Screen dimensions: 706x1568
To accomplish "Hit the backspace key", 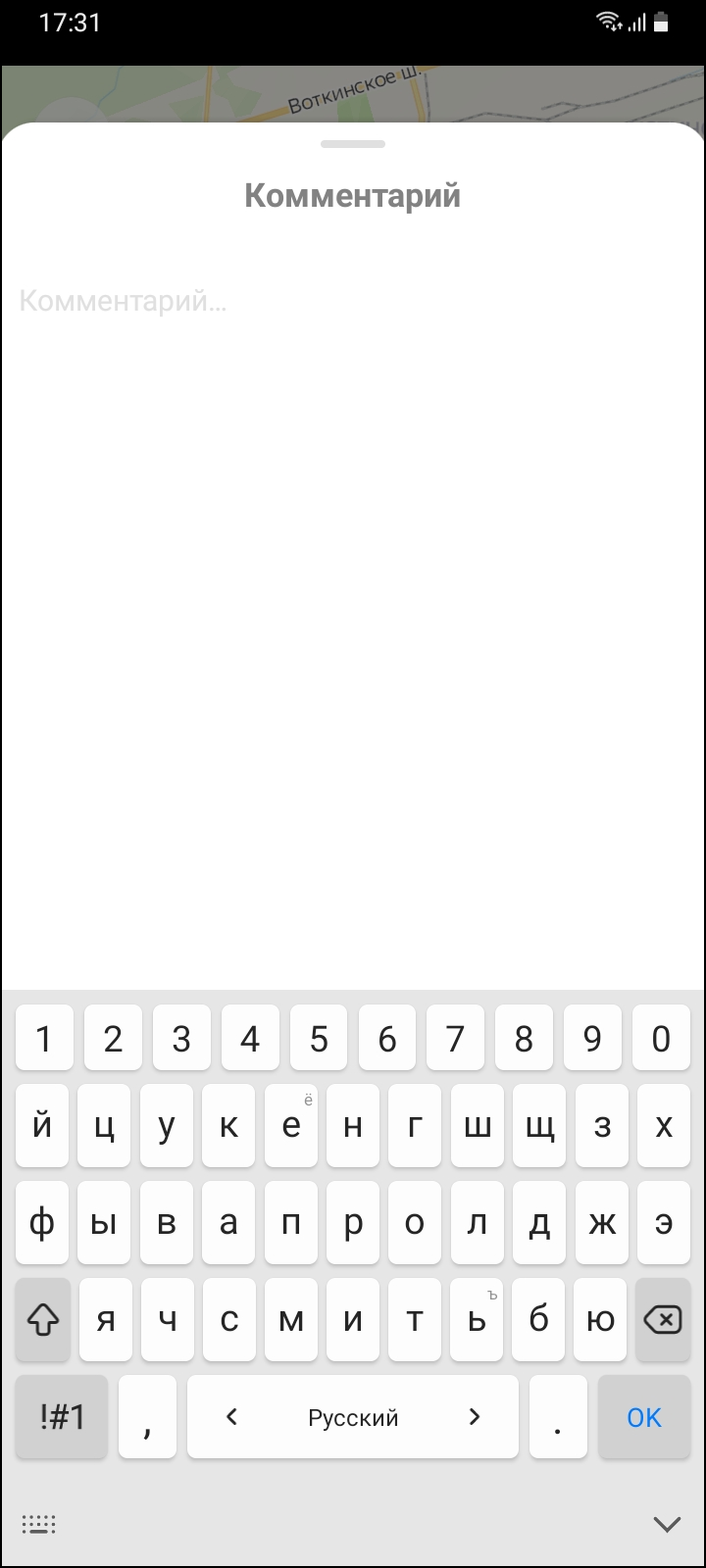I will [663, 1320].
